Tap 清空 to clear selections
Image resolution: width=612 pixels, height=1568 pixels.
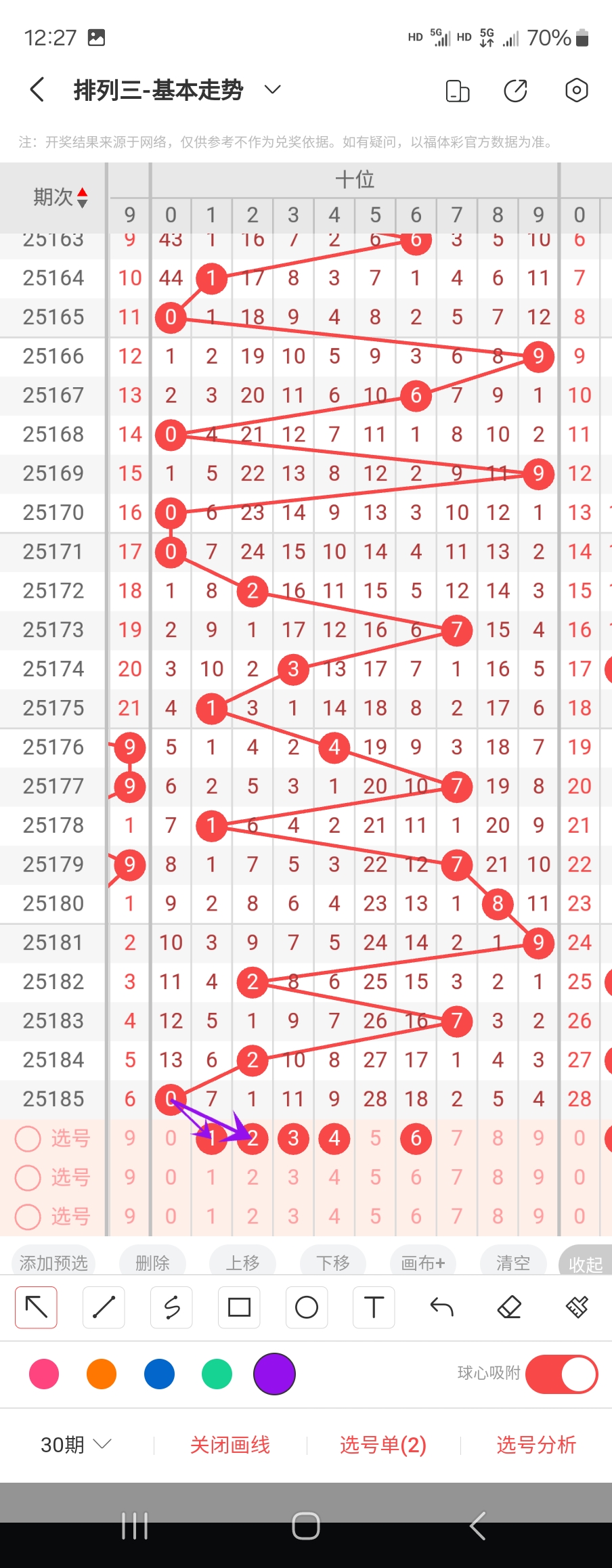coord(512,1263)
